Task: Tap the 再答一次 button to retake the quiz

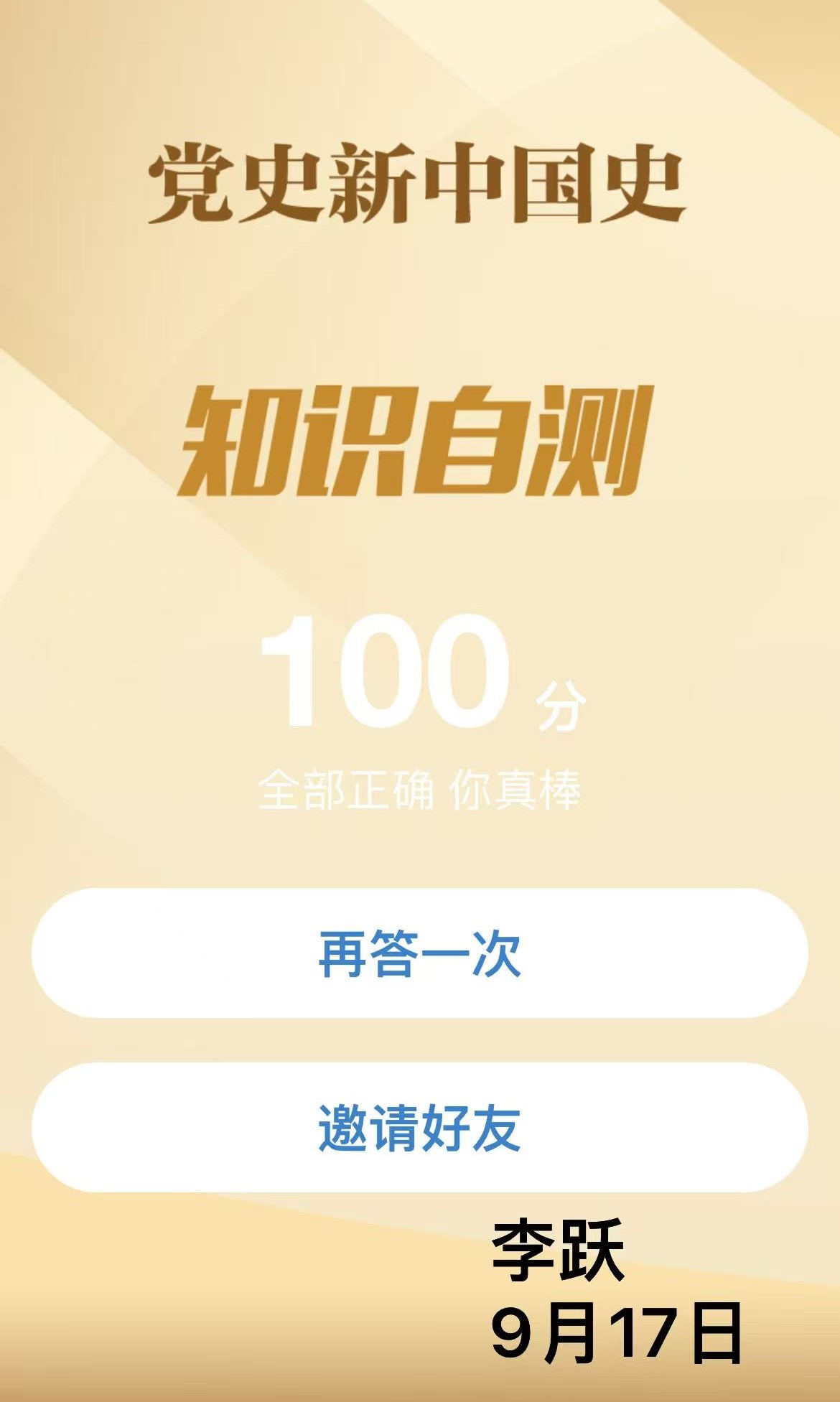Action: click(419, 953)
